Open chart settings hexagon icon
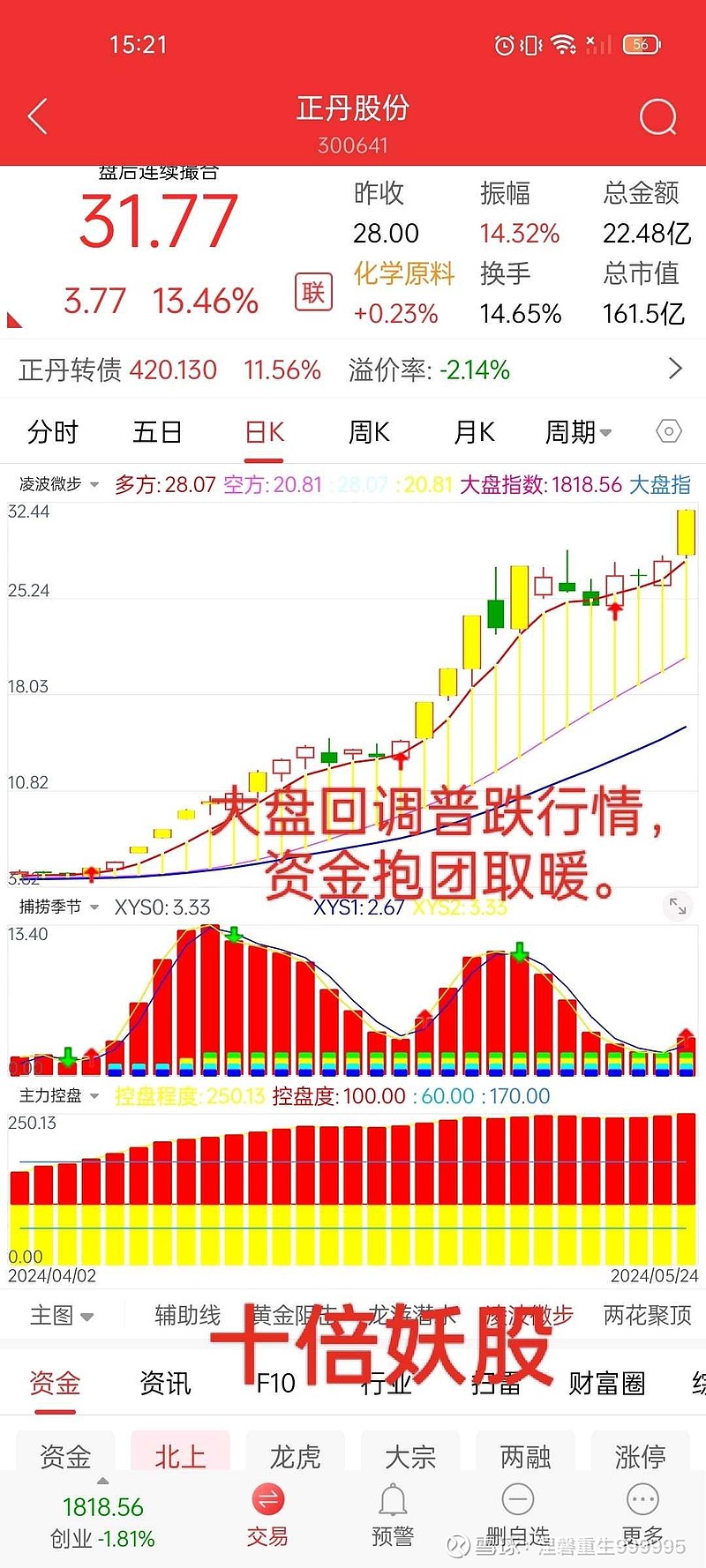This screenshot has height=1568, width=706. pyautogui.click(x=669, y=431)
